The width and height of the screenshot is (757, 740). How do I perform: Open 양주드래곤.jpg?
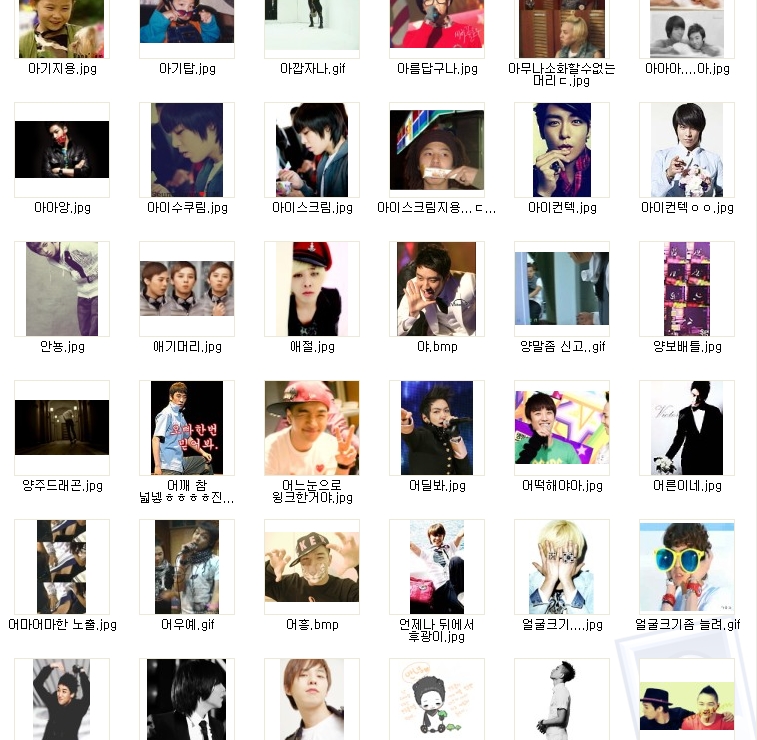pos(62,427)
